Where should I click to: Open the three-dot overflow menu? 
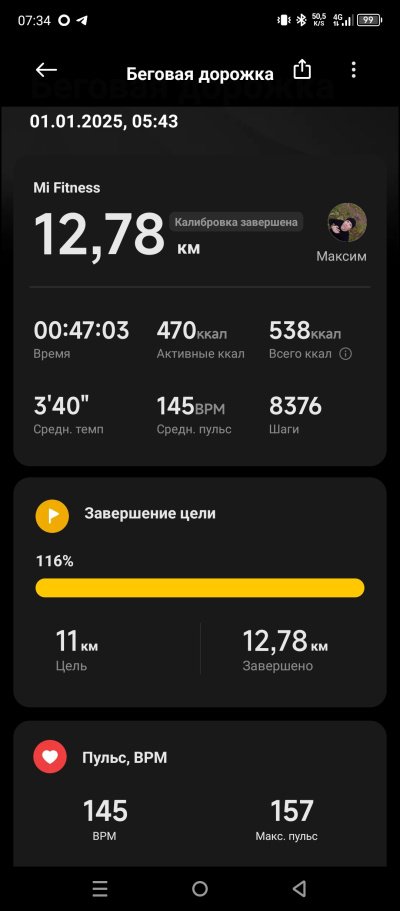353,70
